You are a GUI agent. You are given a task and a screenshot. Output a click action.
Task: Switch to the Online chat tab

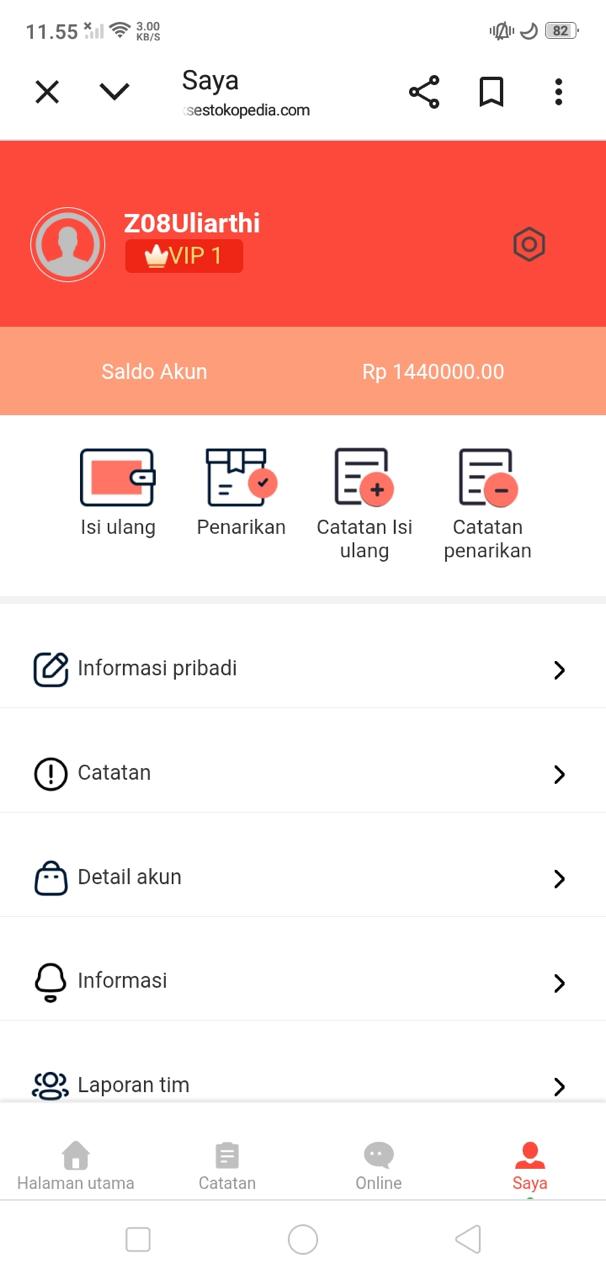click(379, 1166)
